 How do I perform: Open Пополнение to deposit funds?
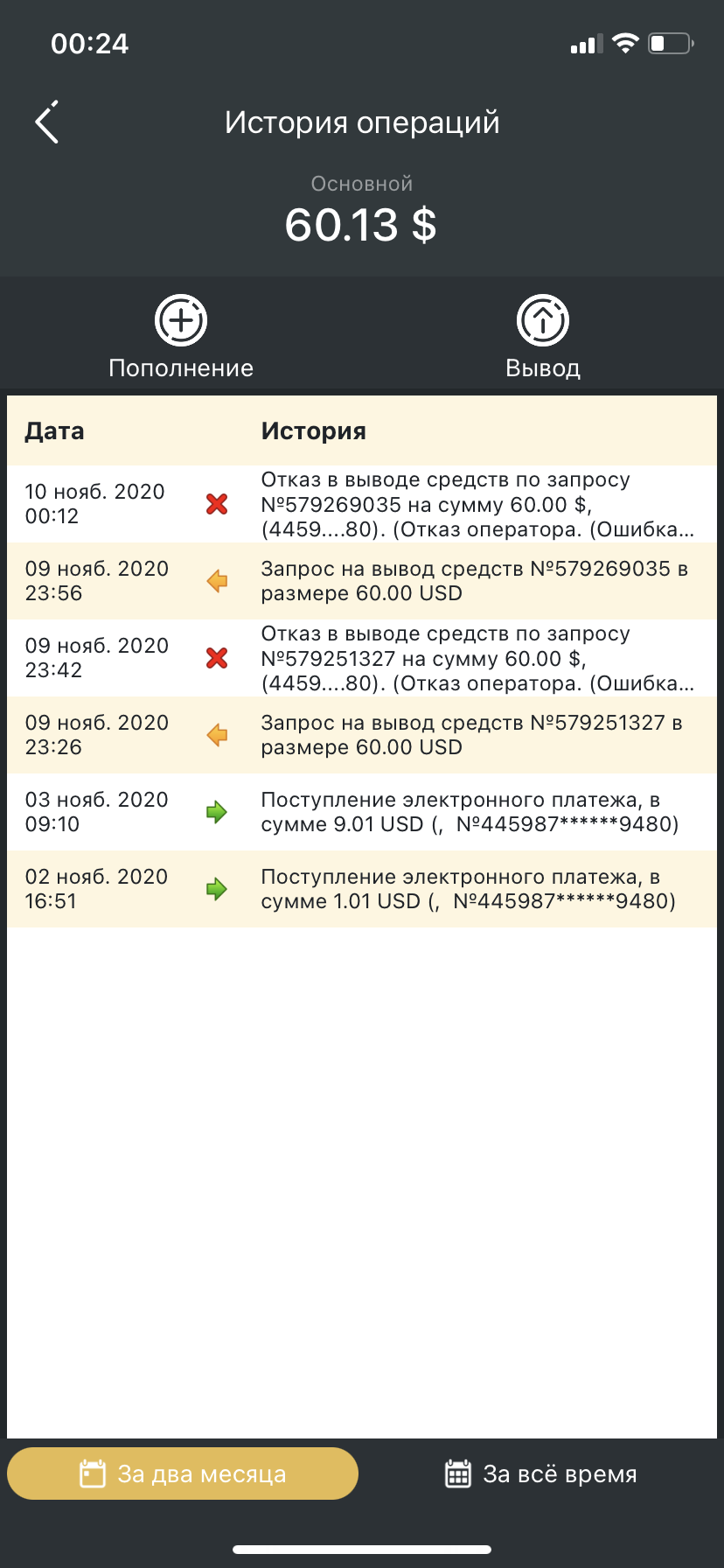pyautogui.click(x=181, y=338)
